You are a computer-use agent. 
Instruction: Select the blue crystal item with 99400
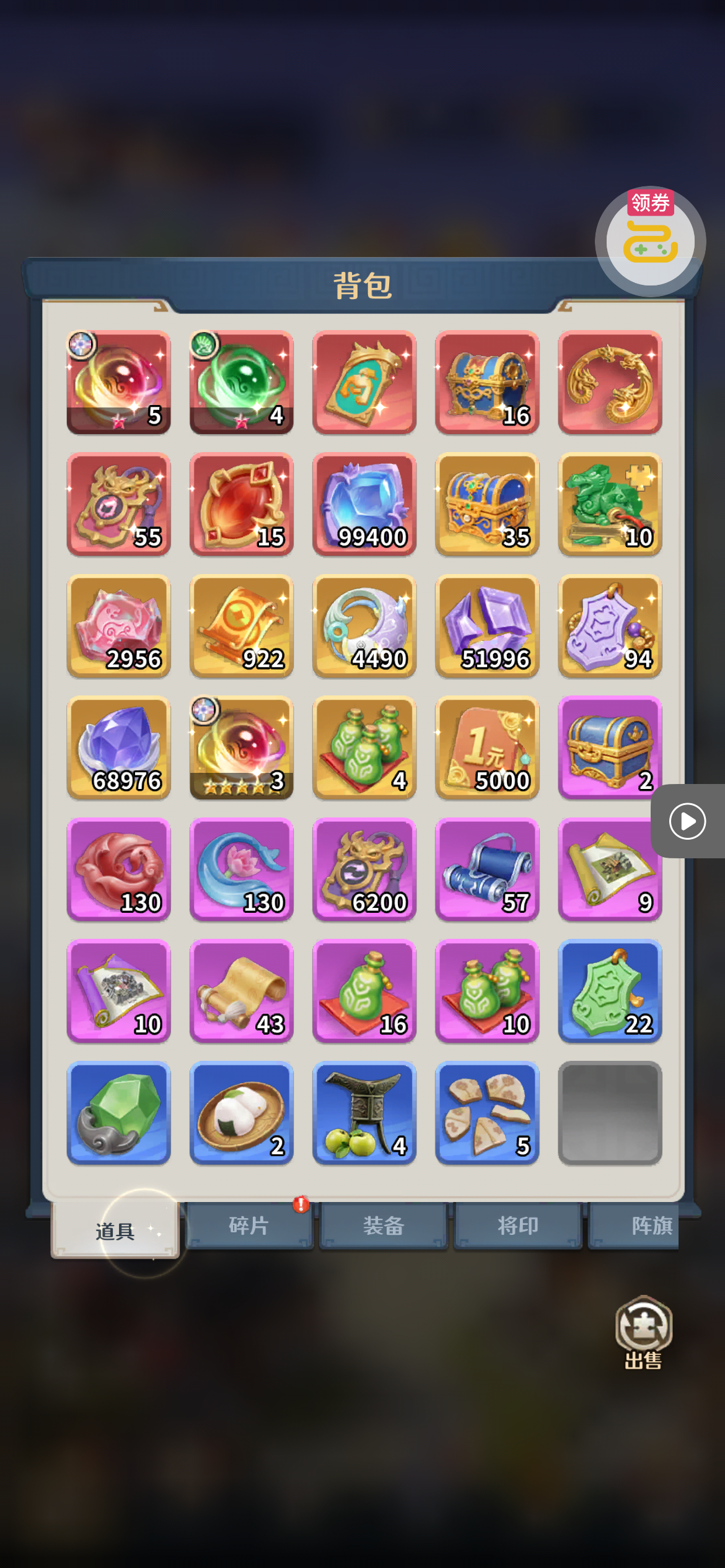point(364,504)
